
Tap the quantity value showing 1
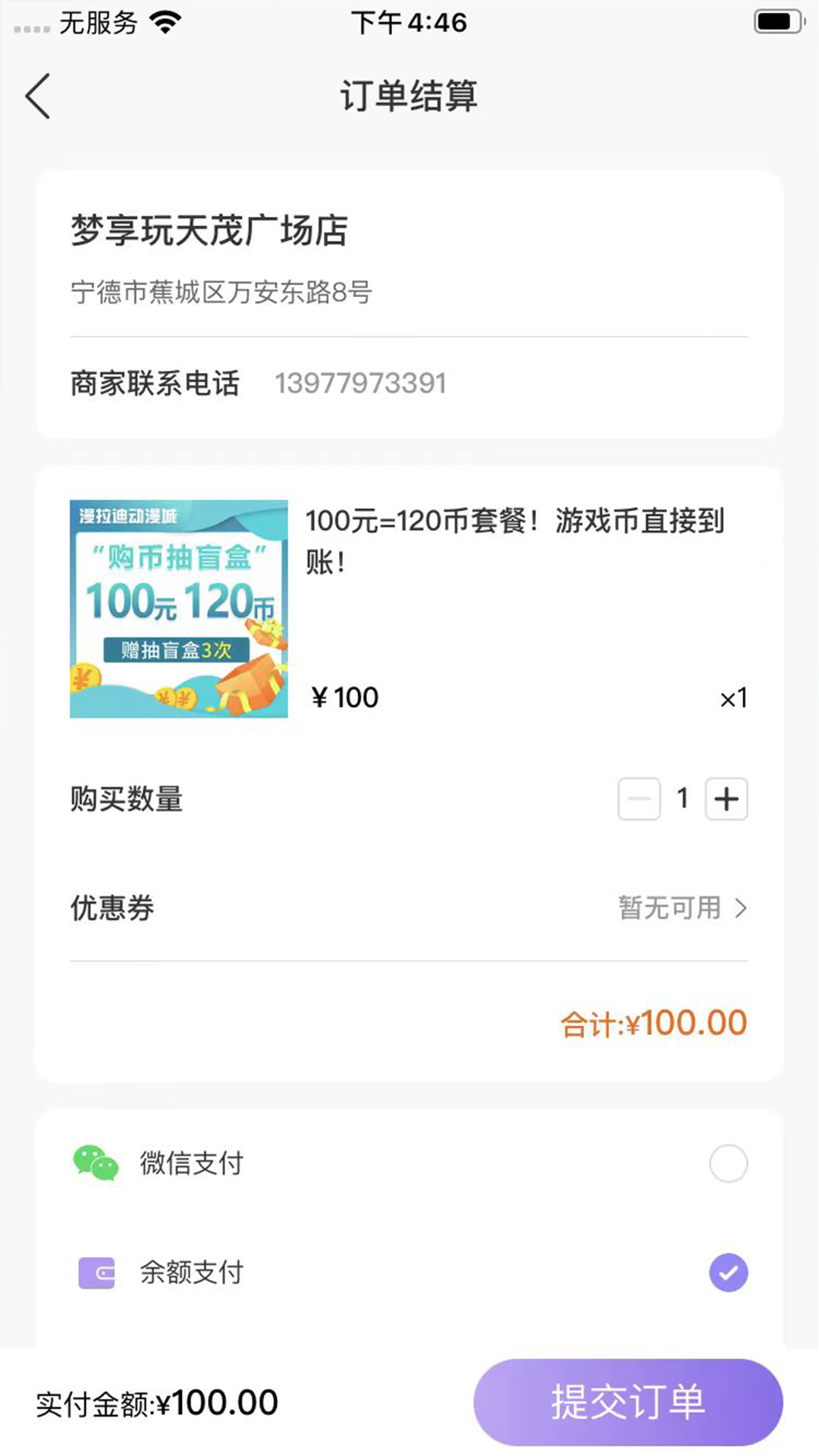click(682, 799)
